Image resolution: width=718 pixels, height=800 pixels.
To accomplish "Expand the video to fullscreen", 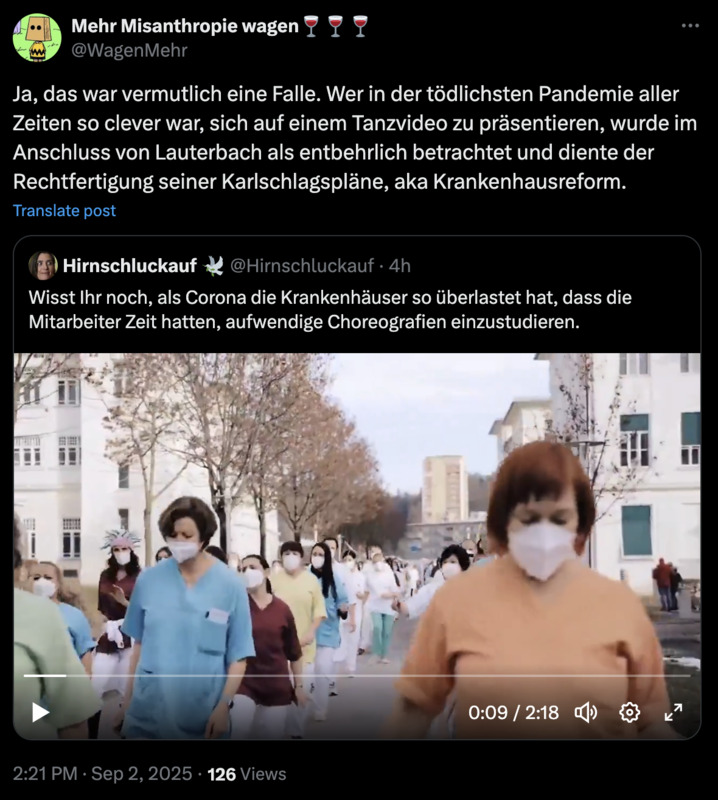I will pos(674,712).
